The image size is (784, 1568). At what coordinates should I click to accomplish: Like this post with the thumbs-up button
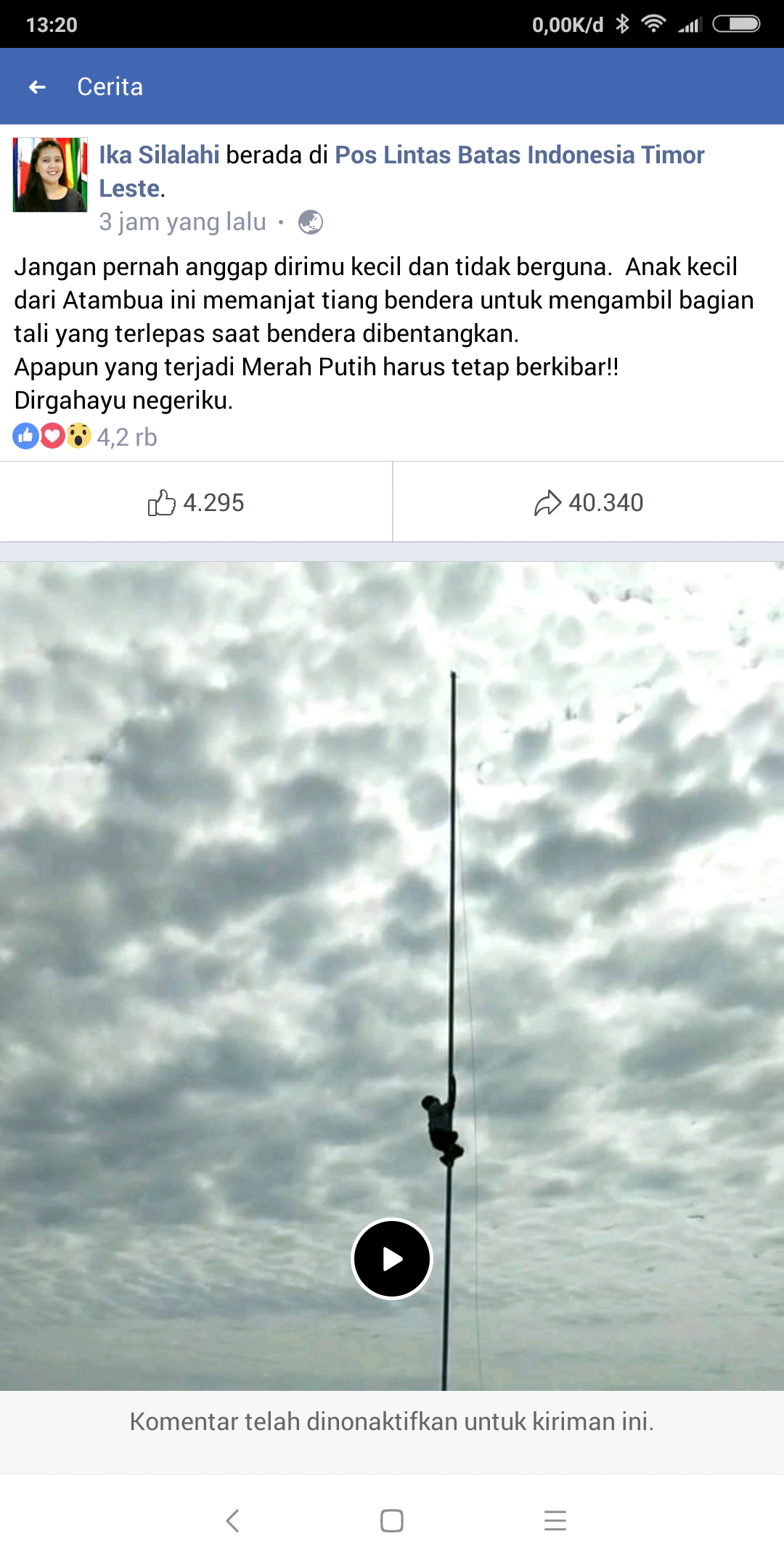[196, 502]
